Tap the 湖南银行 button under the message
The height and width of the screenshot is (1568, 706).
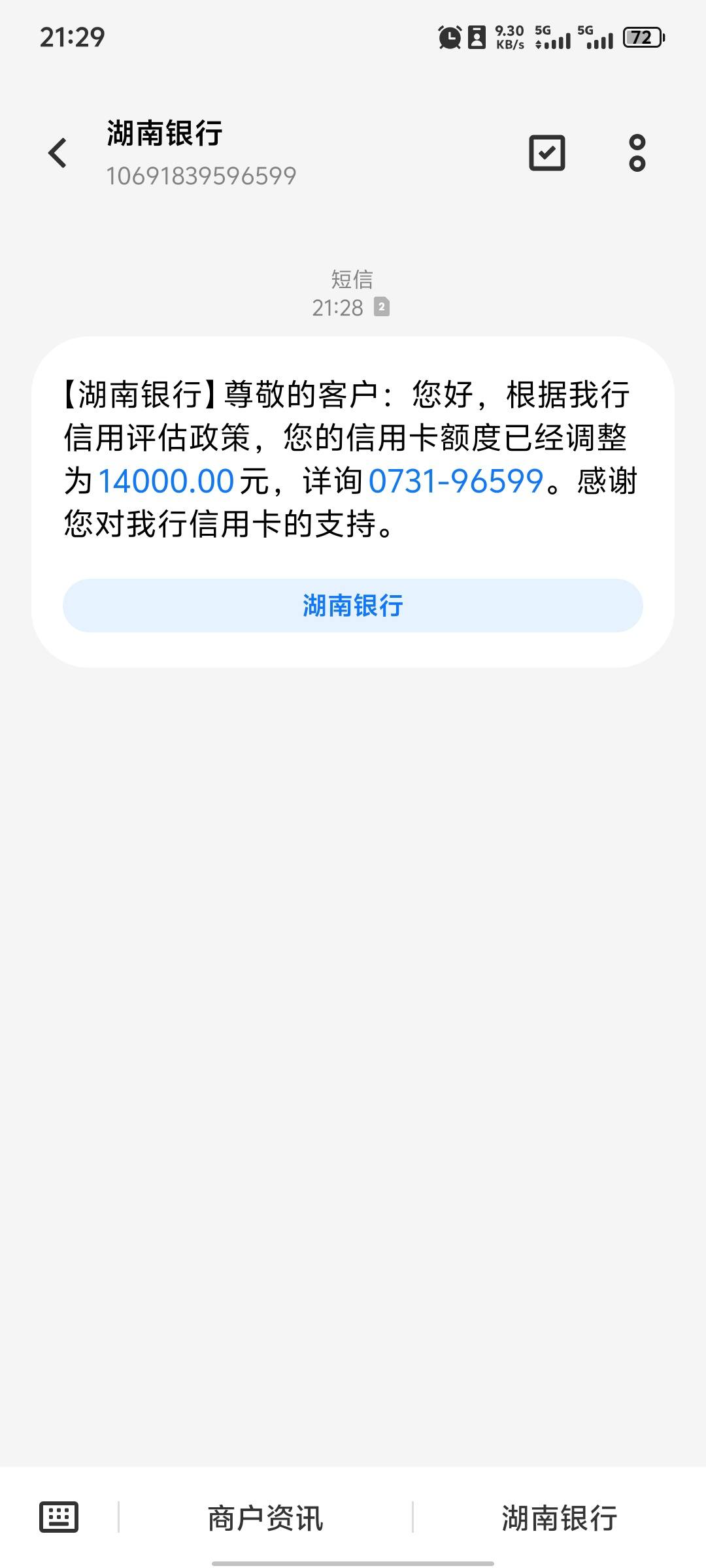coord(353,606)
